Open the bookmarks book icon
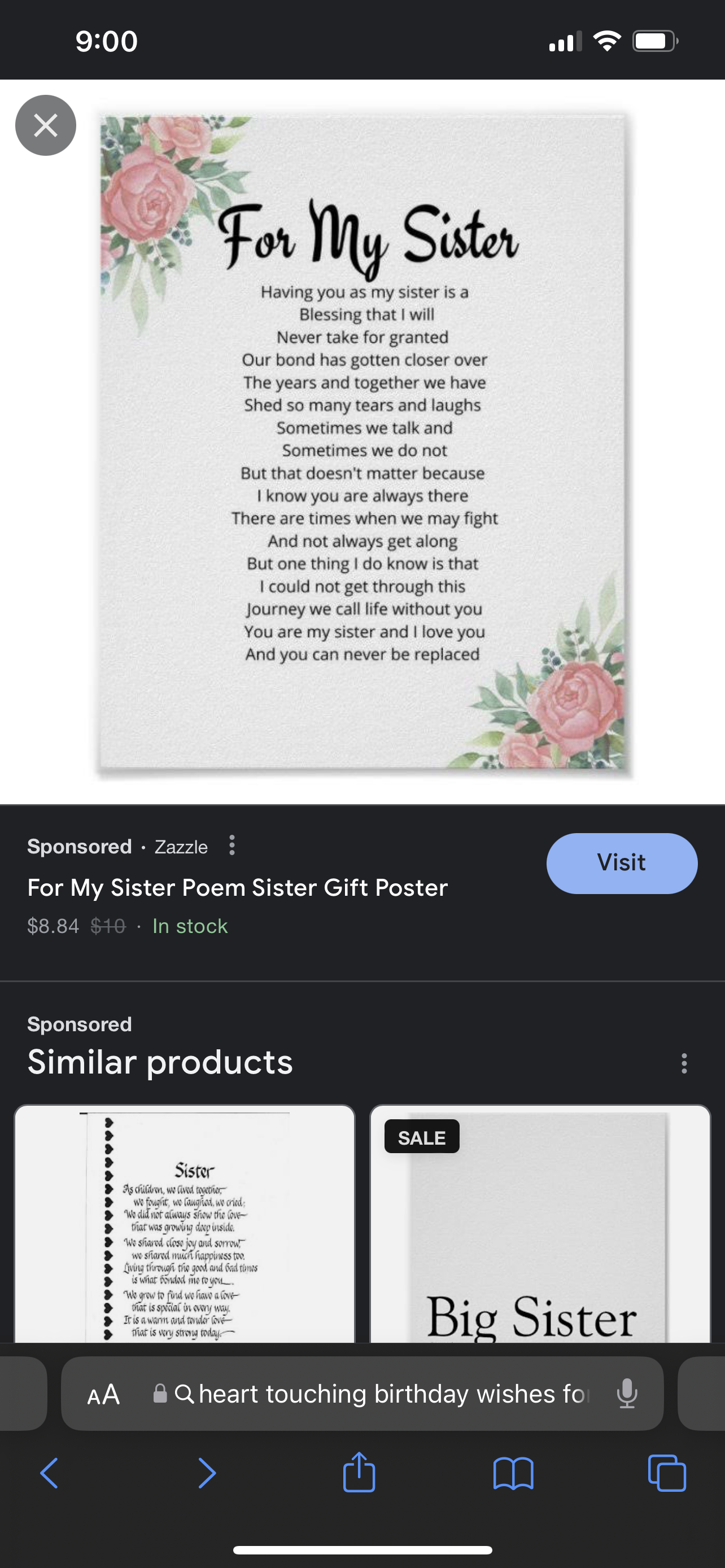Screen dimensions: 725x1568 pyautogui.click(x=513, y=1473)
